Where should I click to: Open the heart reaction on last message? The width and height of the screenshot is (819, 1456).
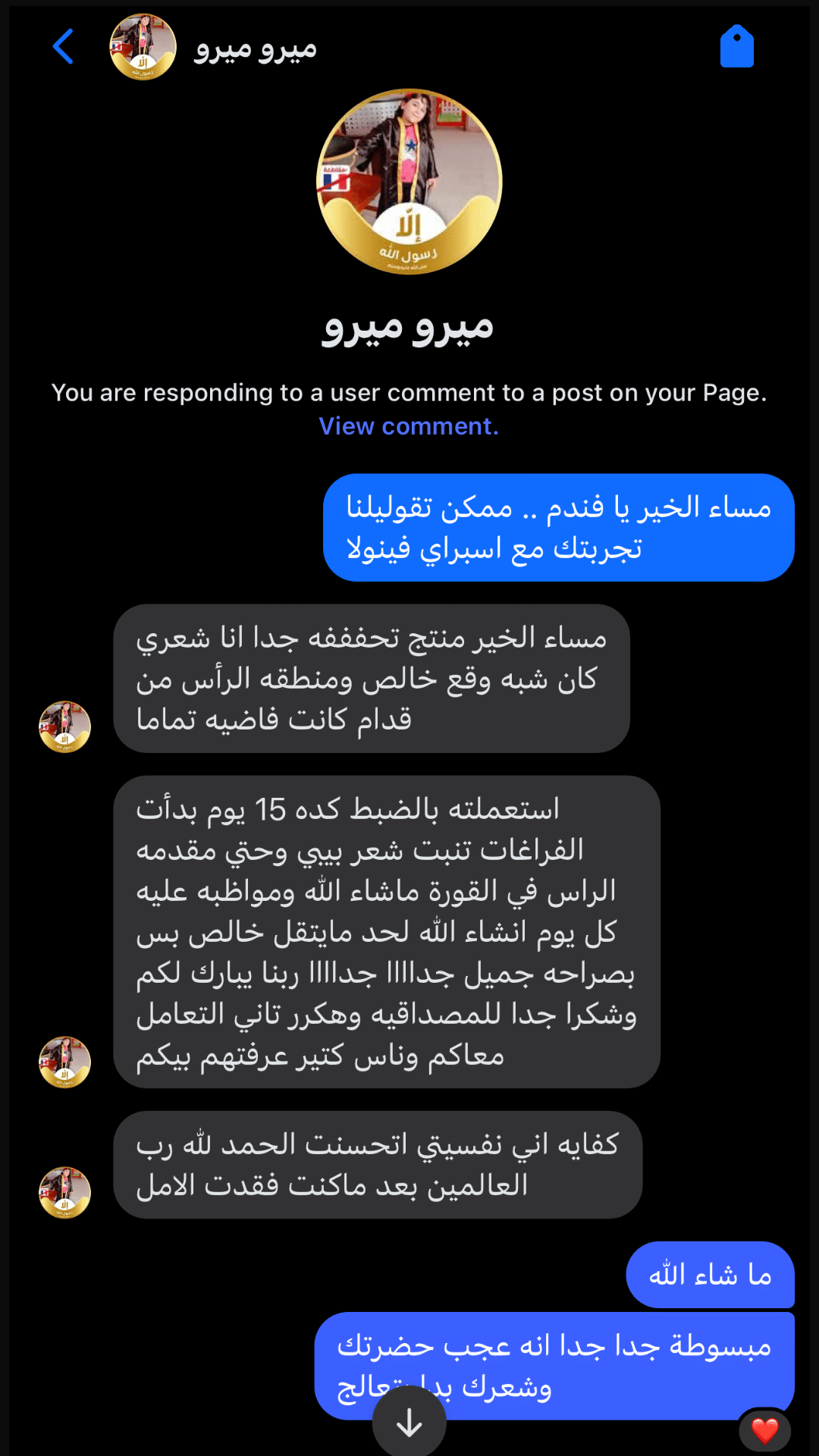764,1431
